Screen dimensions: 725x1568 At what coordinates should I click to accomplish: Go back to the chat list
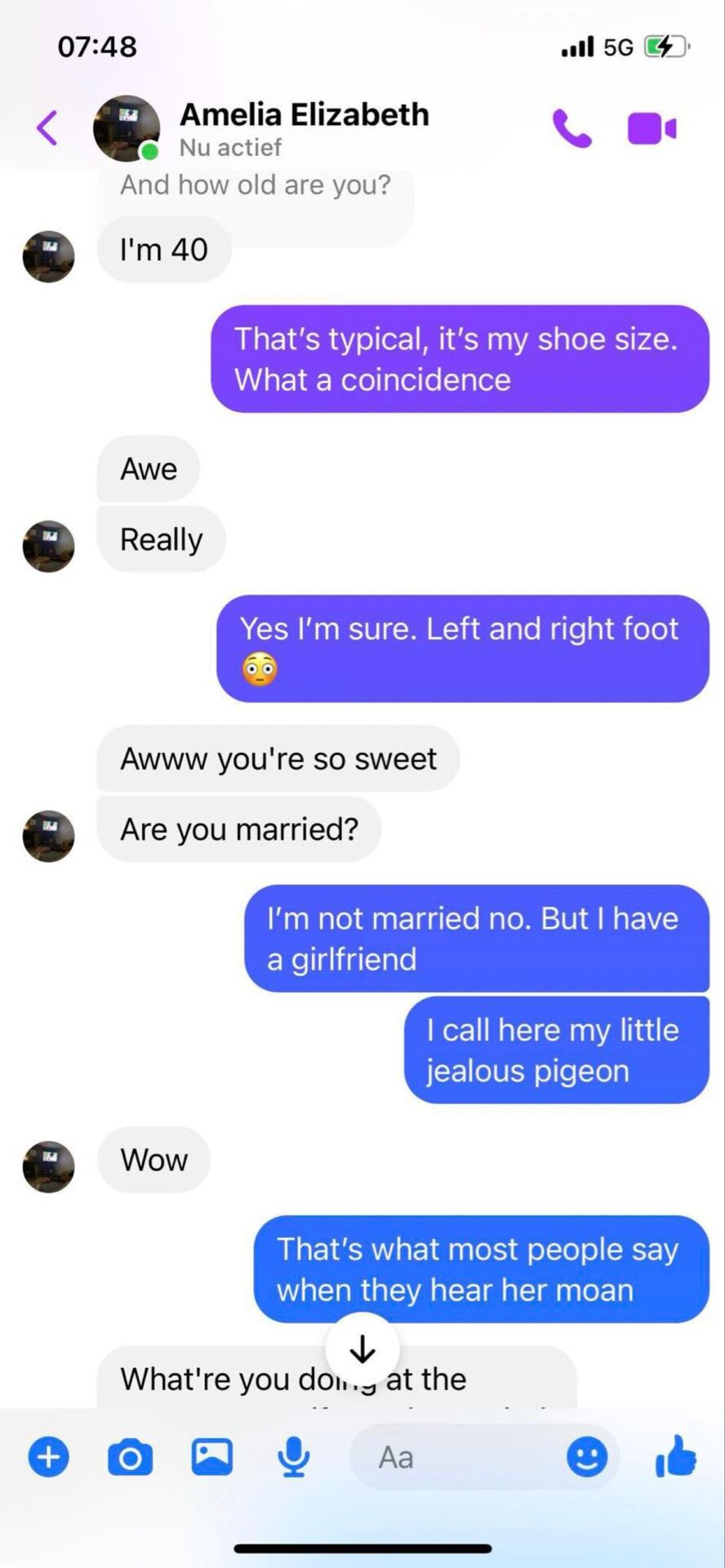pyautogui.click(x=47, y=128)
